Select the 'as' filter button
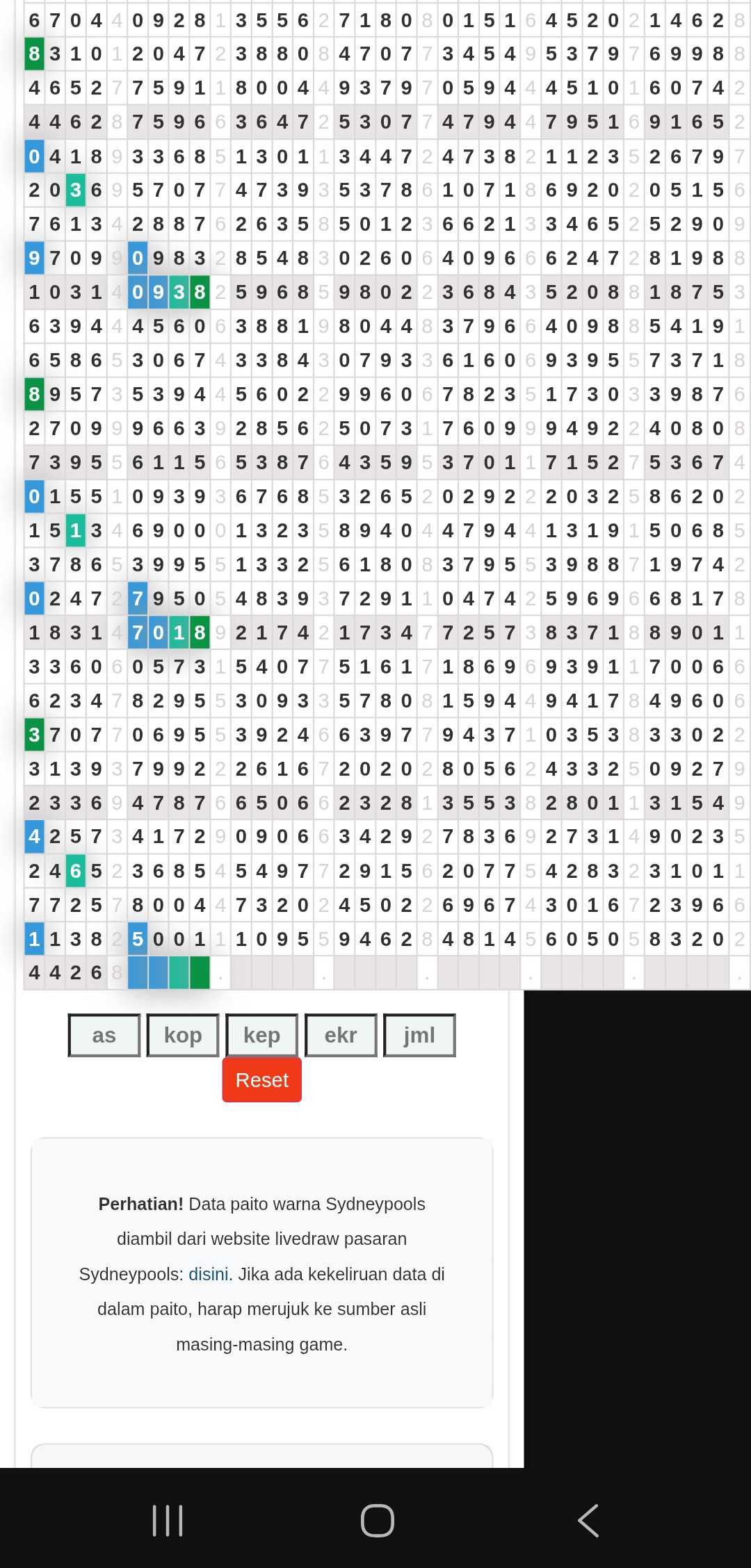 click(x=104, y=1036)
